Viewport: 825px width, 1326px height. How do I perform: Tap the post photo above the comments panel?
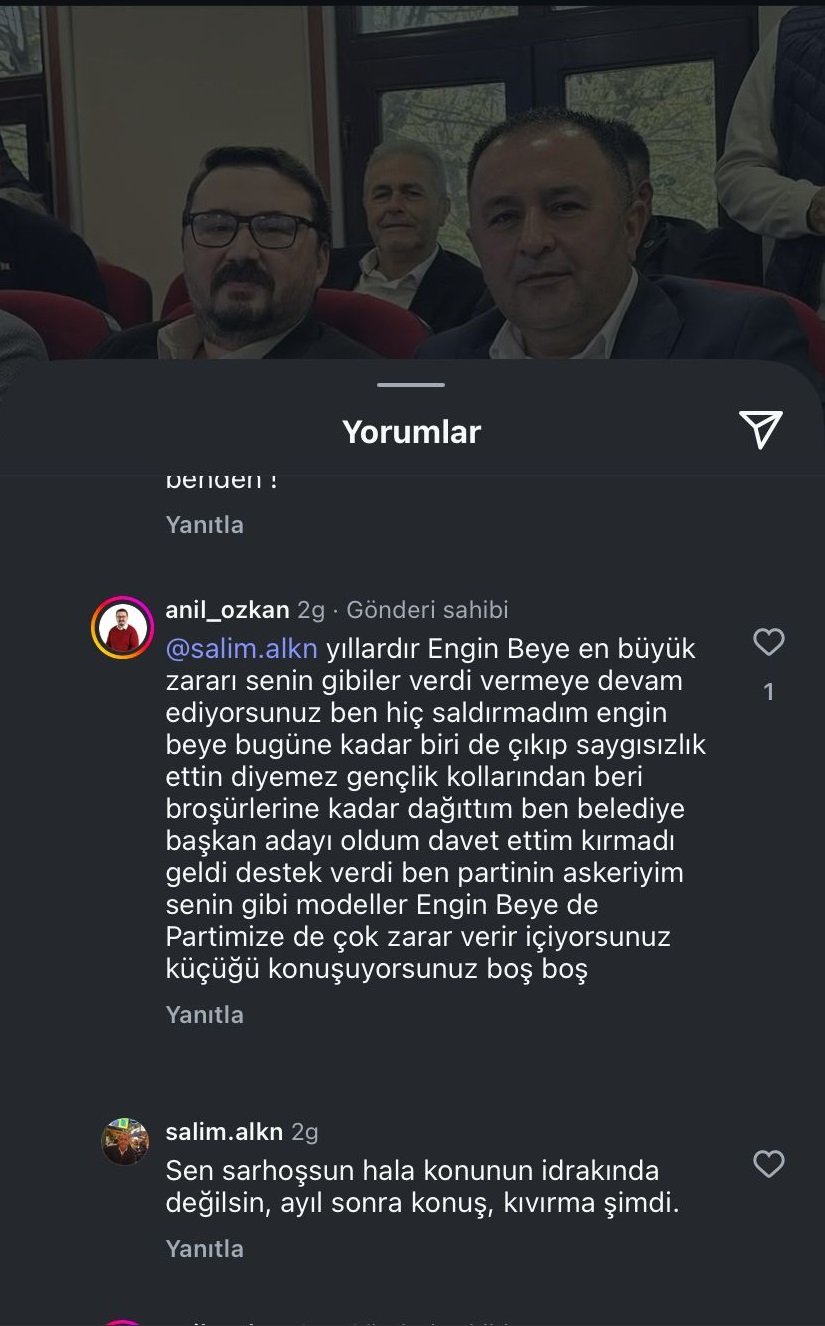(x=412, y=180)
